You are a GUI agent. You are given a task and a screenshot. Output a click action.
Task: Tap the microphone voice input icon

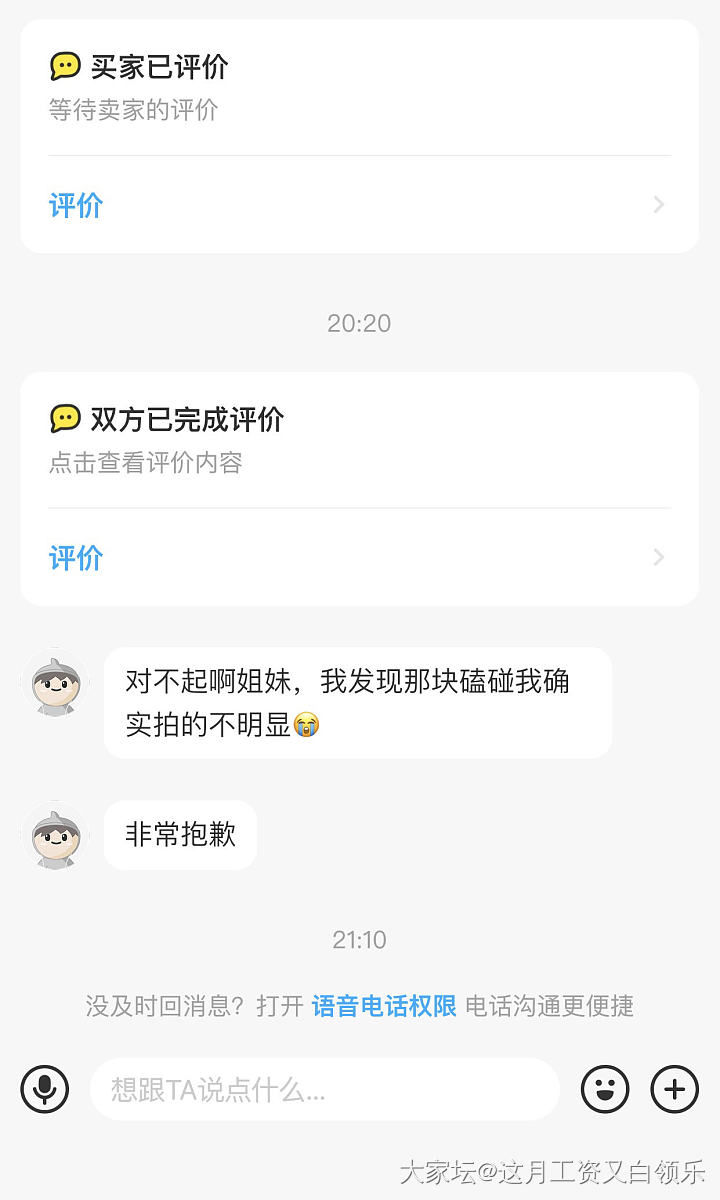click(45, 1089)
